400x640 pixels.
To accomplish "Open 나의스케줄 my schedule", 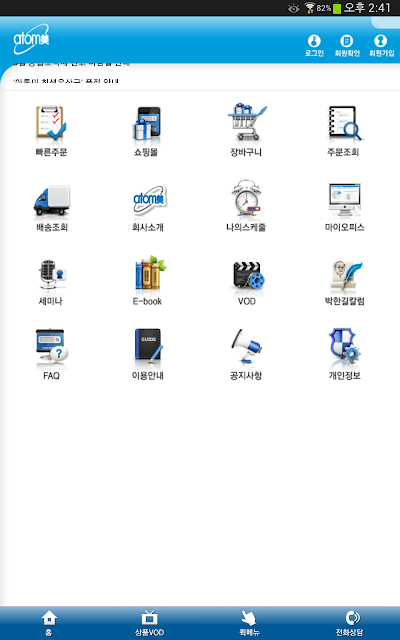I will (246, 206).
